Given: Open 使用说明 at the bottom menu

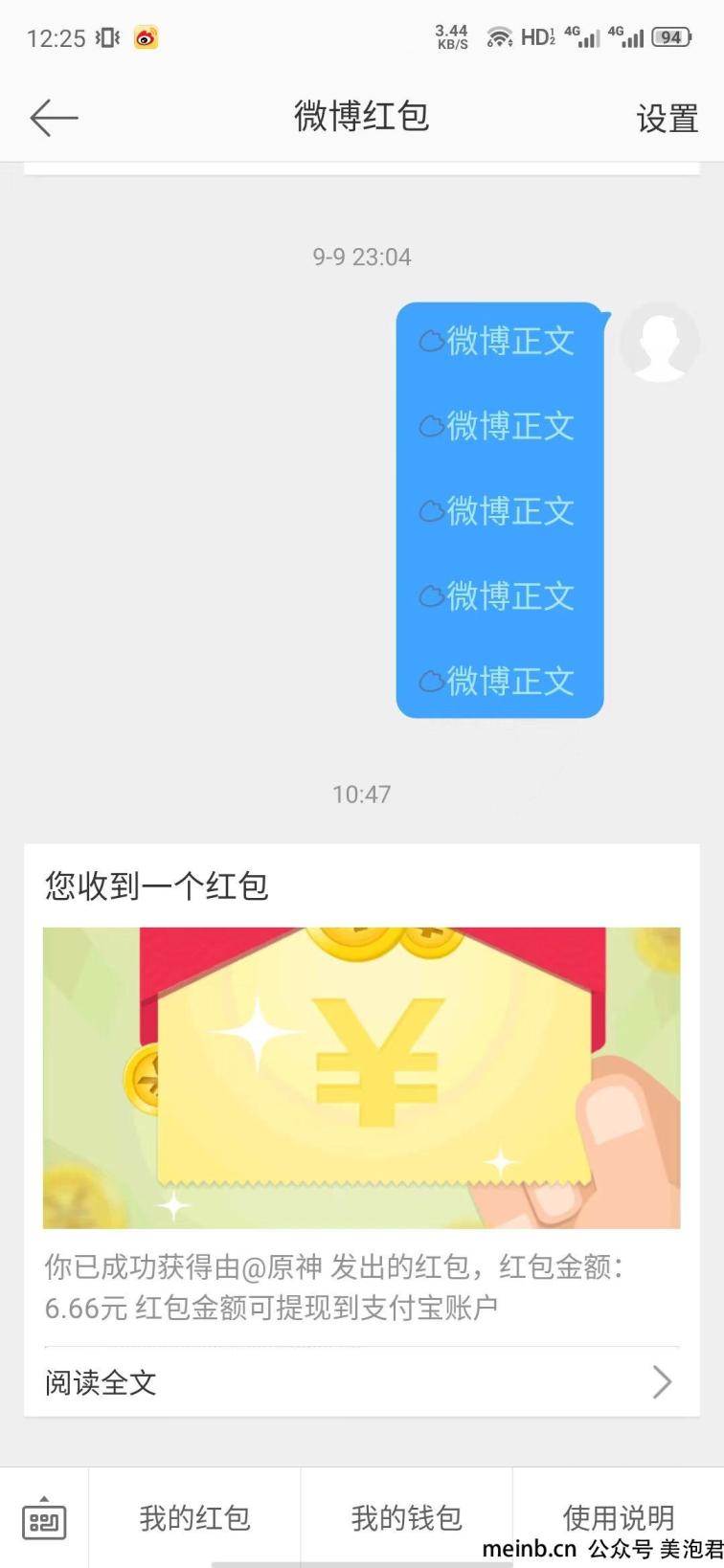Looking at the screenshot, I should click(618, 1516).
